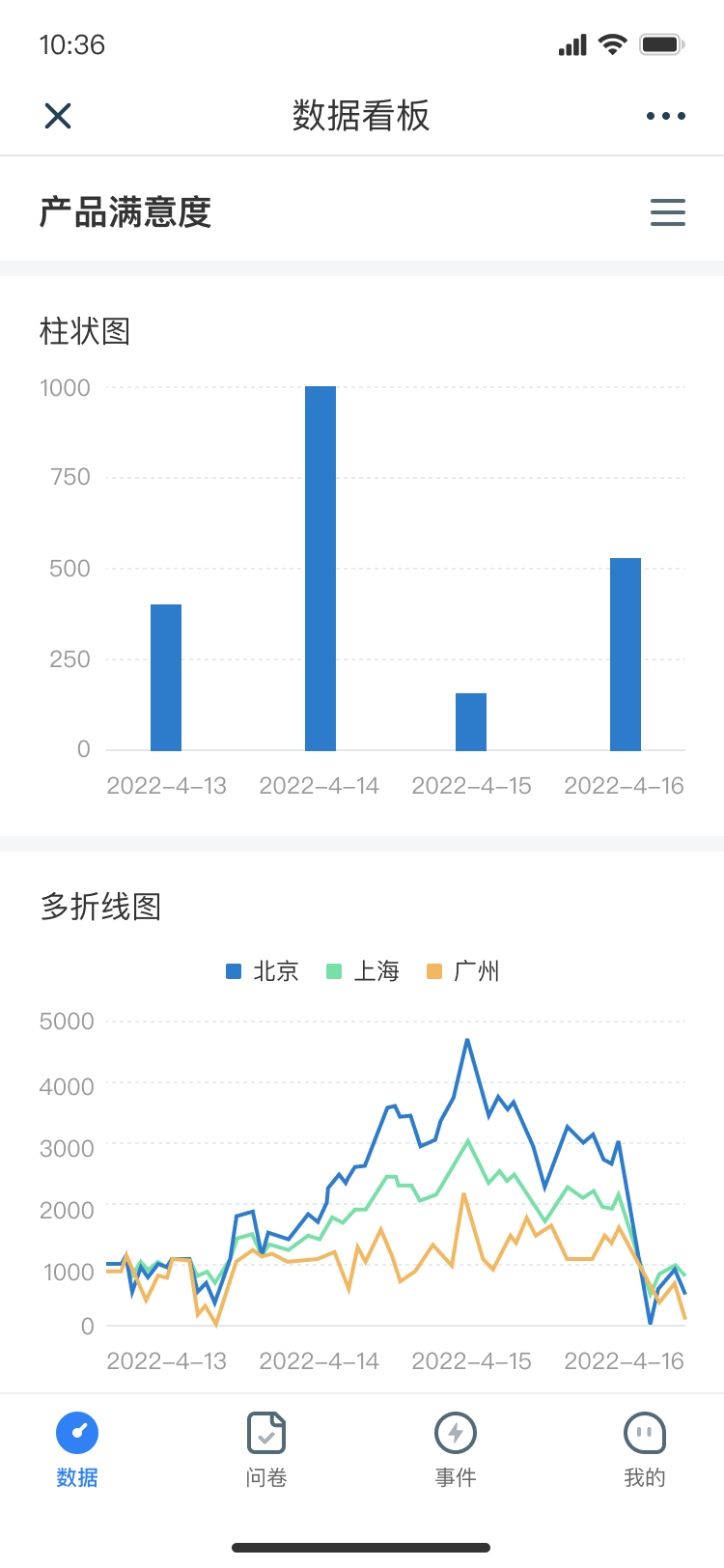Switch to the 我的 tab

point(645,1450)
